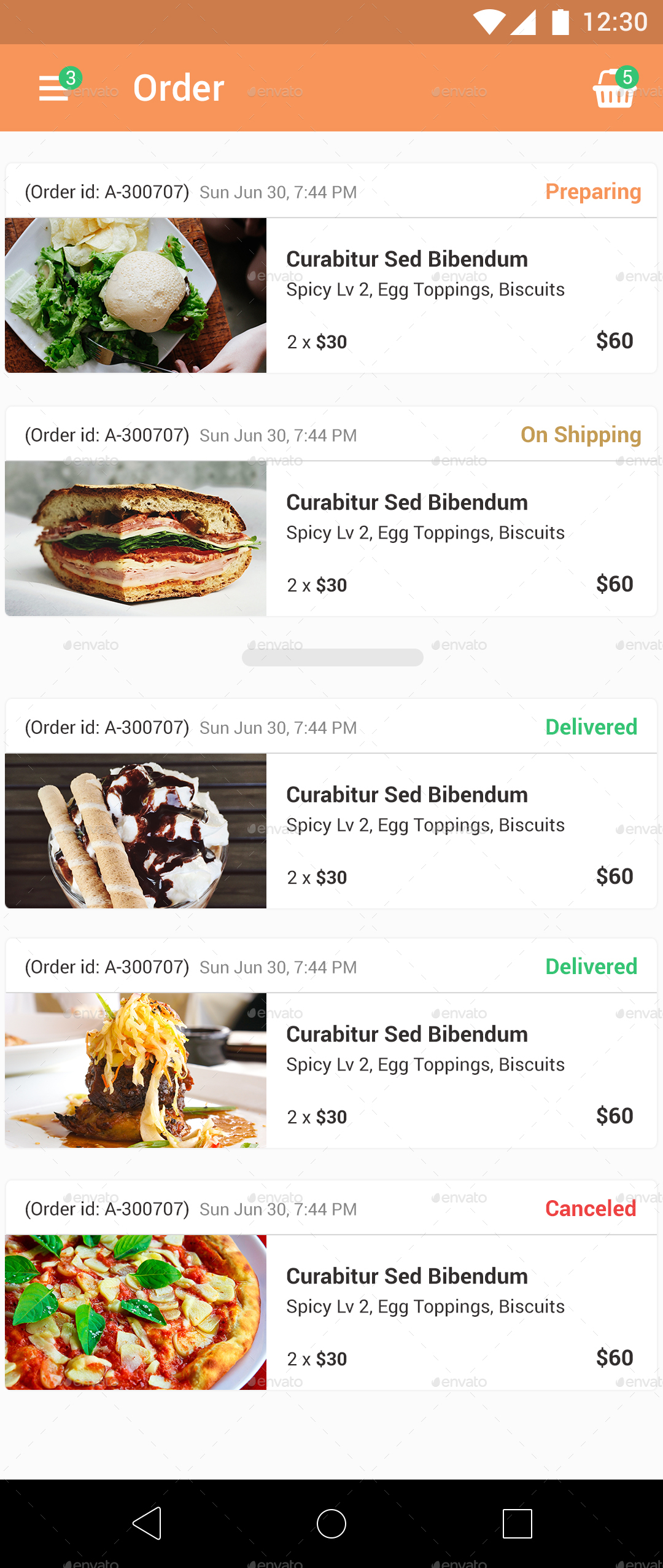
Task: Open the hamburger drawer menu
Action: pyautogui.click(x=54, y=88)
